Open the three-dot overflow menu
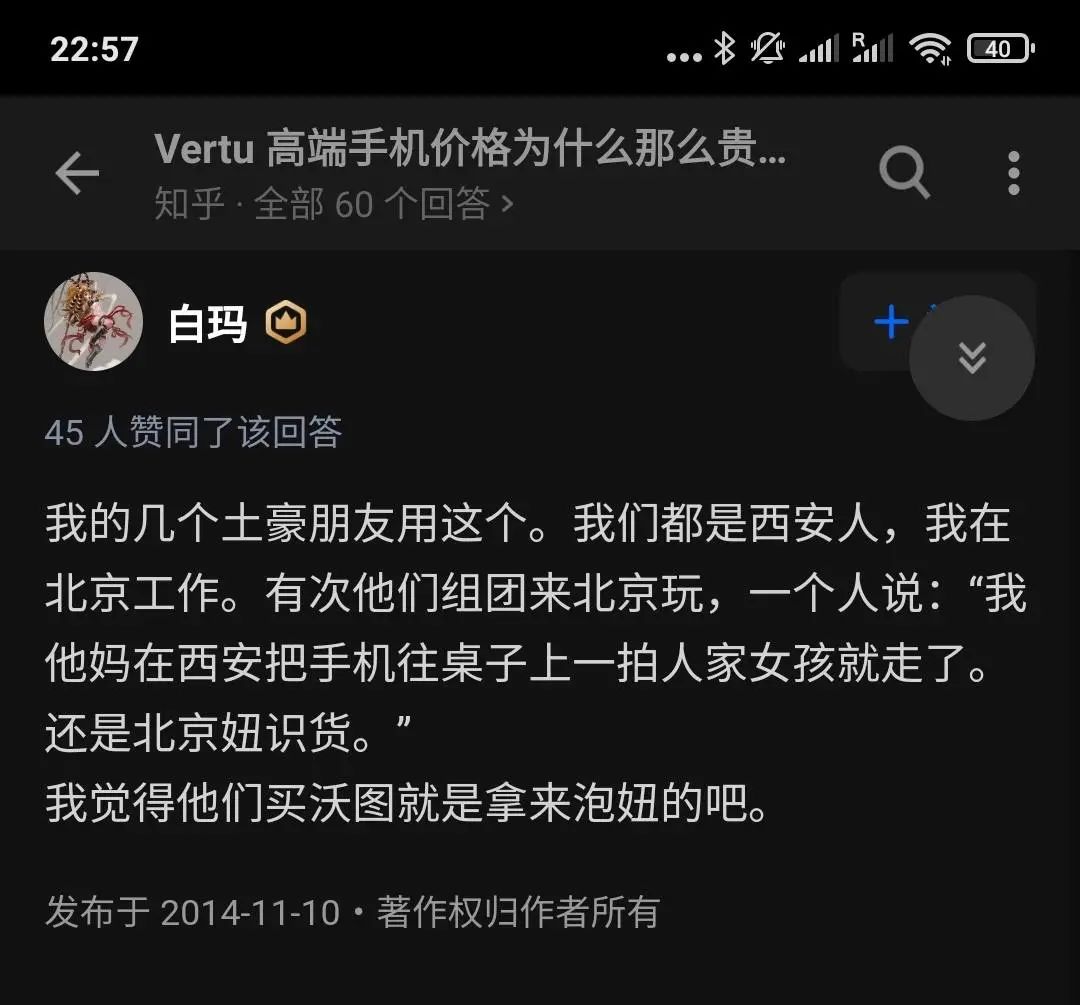This screenshot has height=1005, width=1080. [1013, 174]
